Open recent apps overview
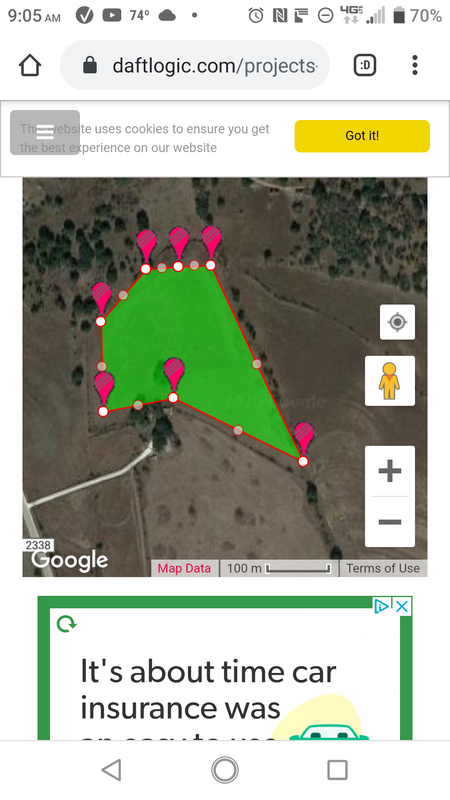Image resolution: width=450 pixels, height=800 pixels. (x=337, y=770)
